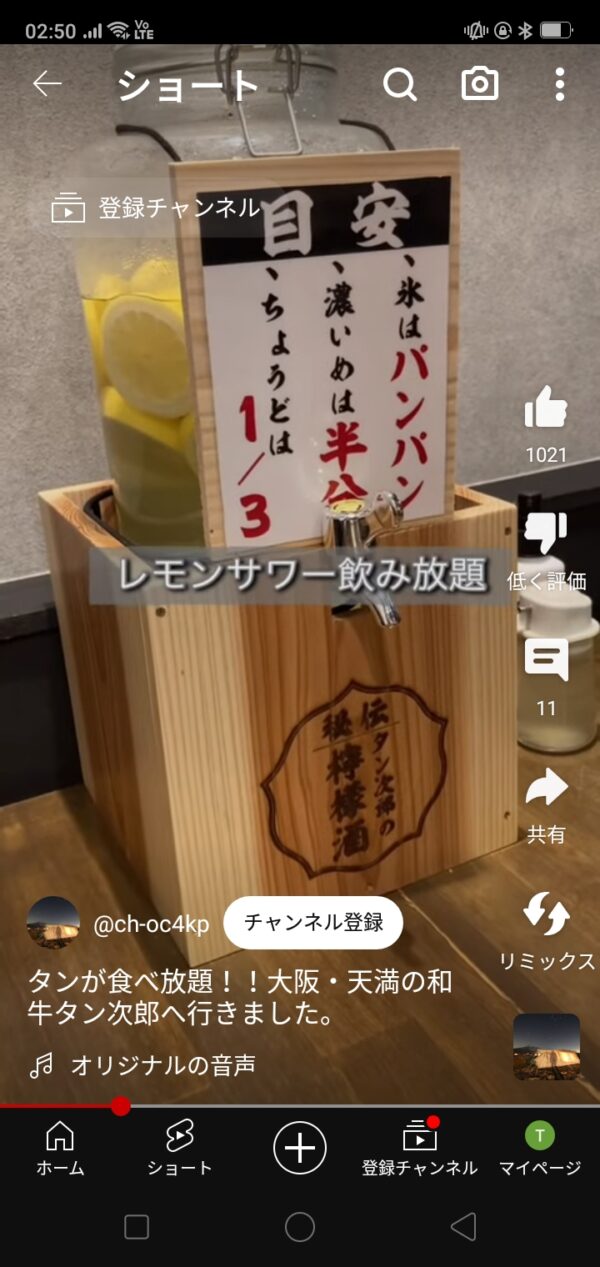Switch to the ホーム tab
Viewport: 600px width, 1267px height.
click(x=60, y=1147)
